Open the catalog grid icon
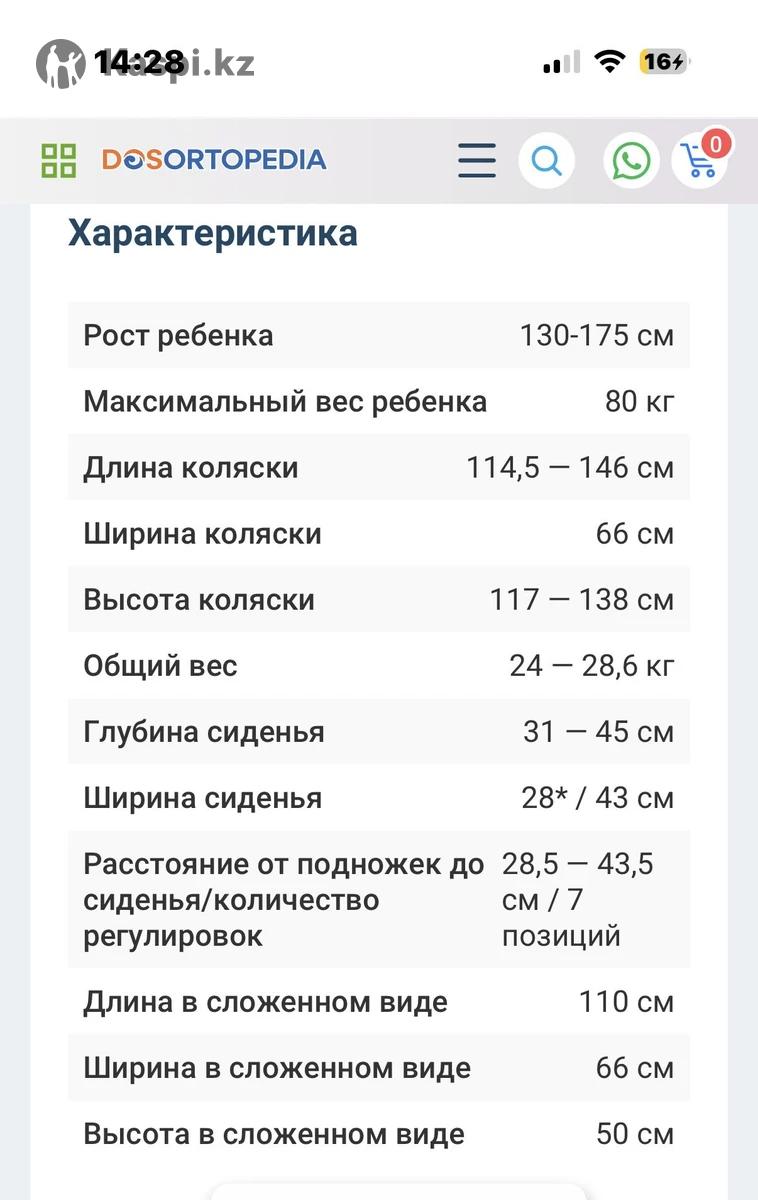This screenshot has width=758, height=1200. point(58,160)
